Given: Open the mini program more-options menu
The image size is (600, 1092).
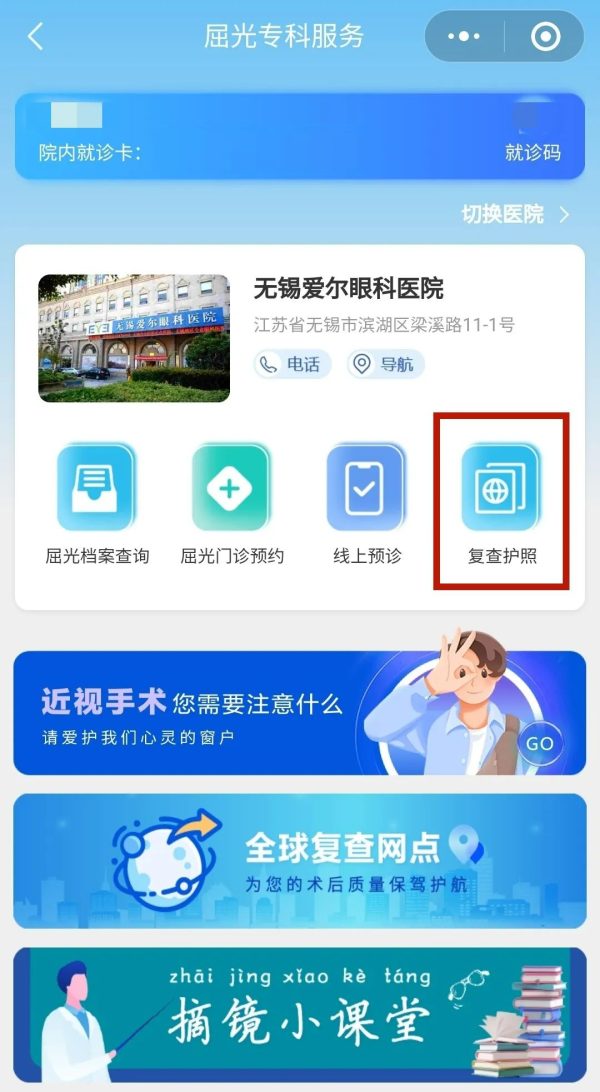Looking at the screenshot, I should point(464,37).
